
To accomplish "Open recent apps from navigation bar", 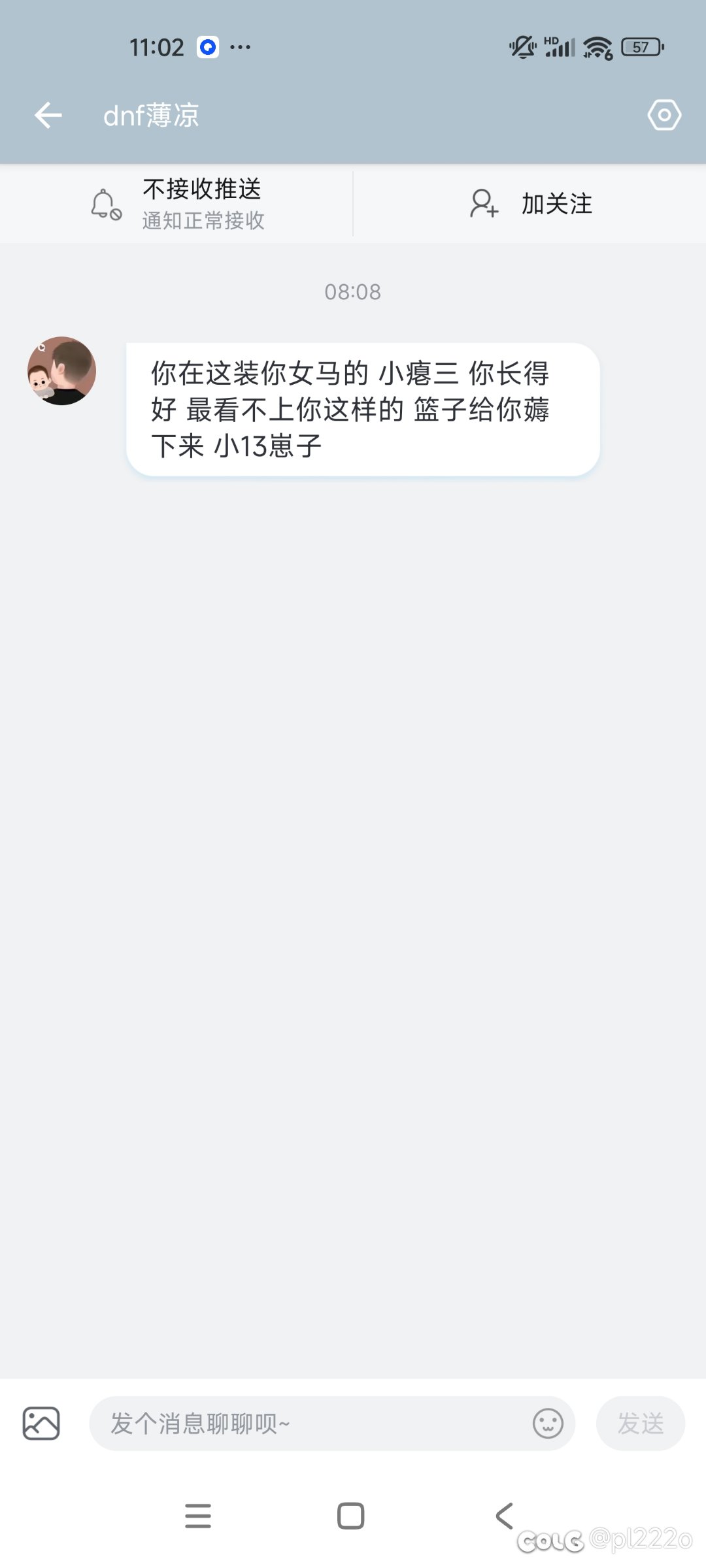I will pyautogui.click(x=198, y=1516).
